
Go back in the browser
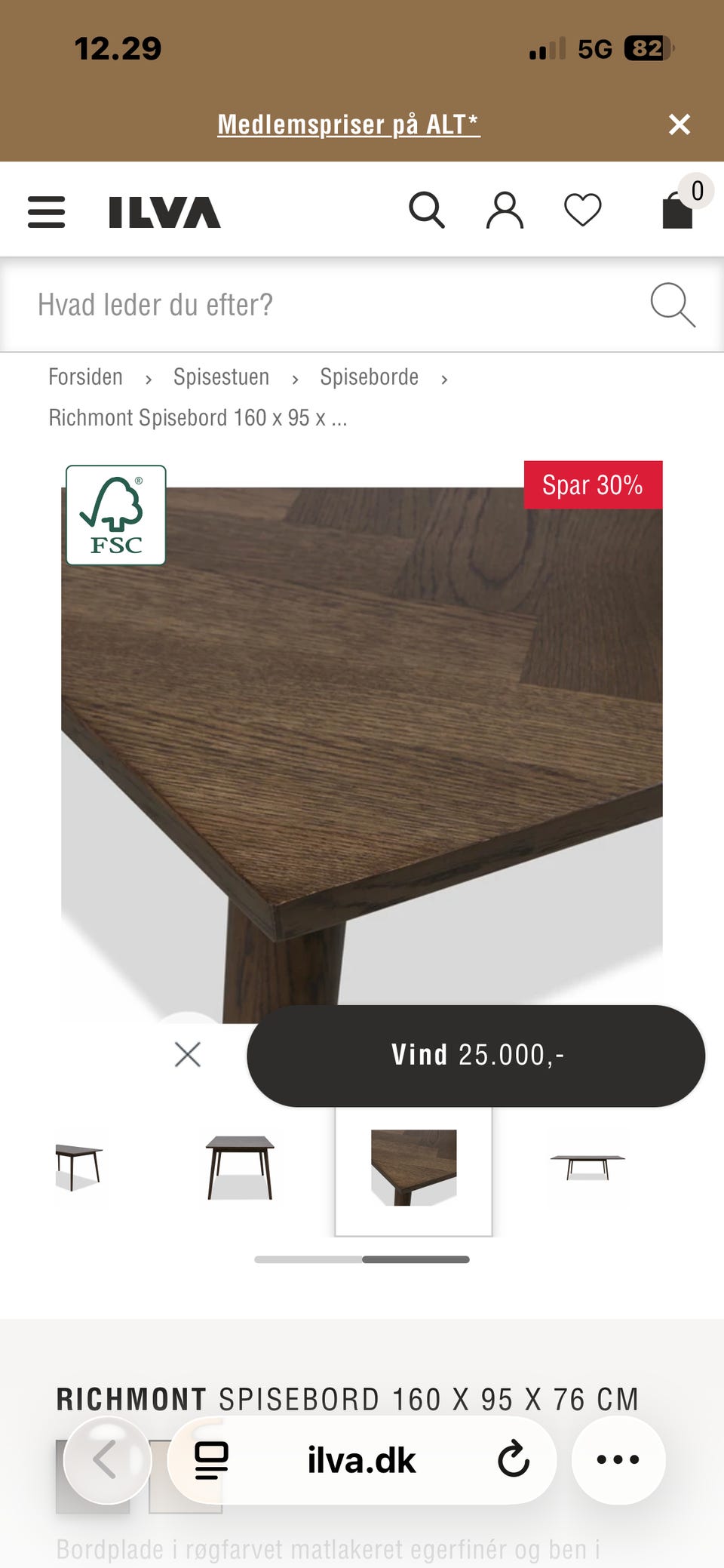click(x=107, y=1459)
